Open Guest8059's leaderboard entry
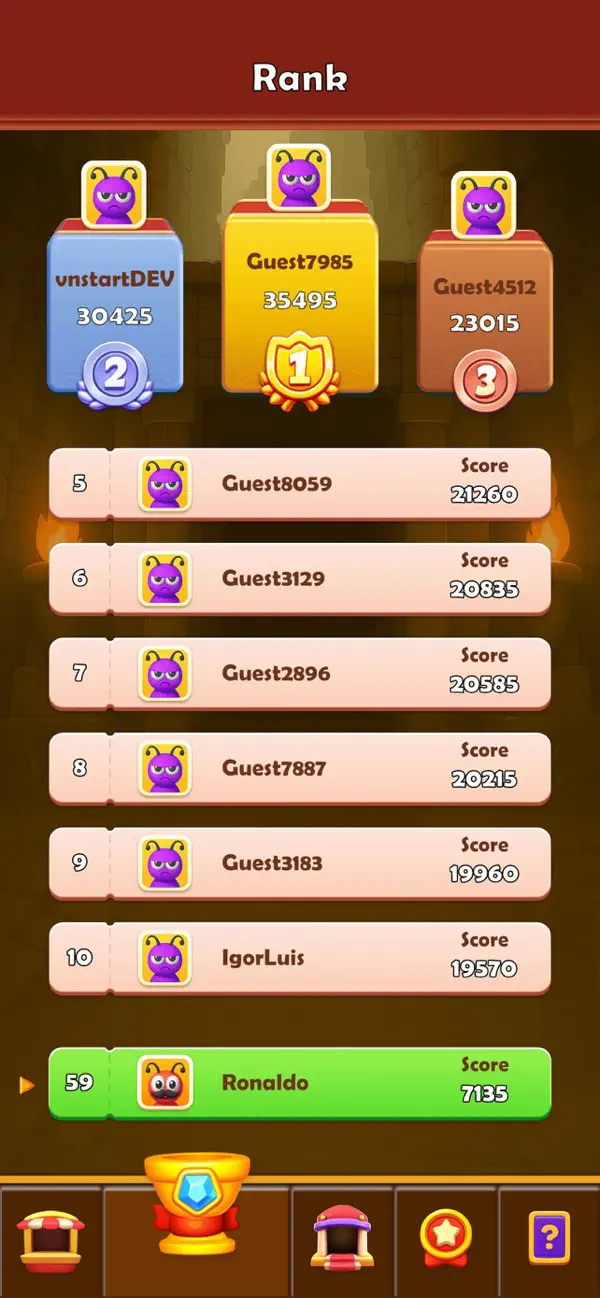 300,484
